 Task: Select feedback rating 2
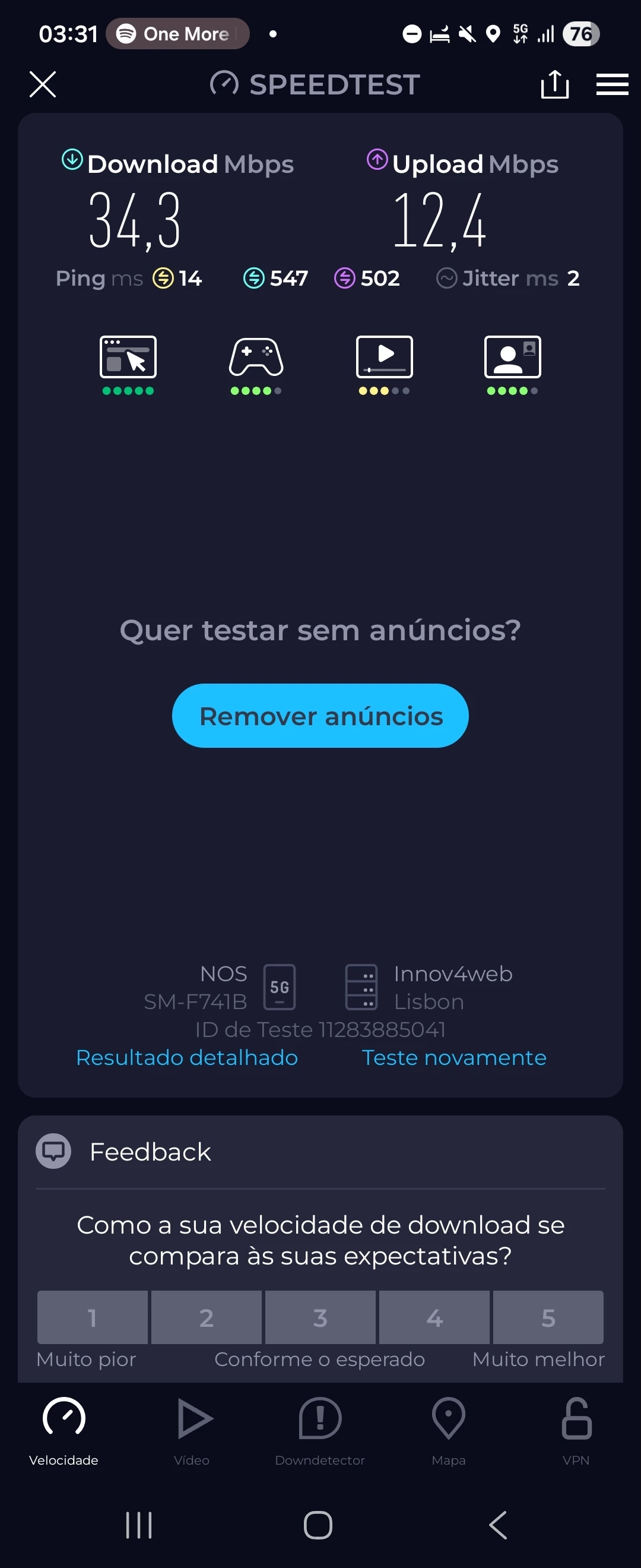[206, 1317]
